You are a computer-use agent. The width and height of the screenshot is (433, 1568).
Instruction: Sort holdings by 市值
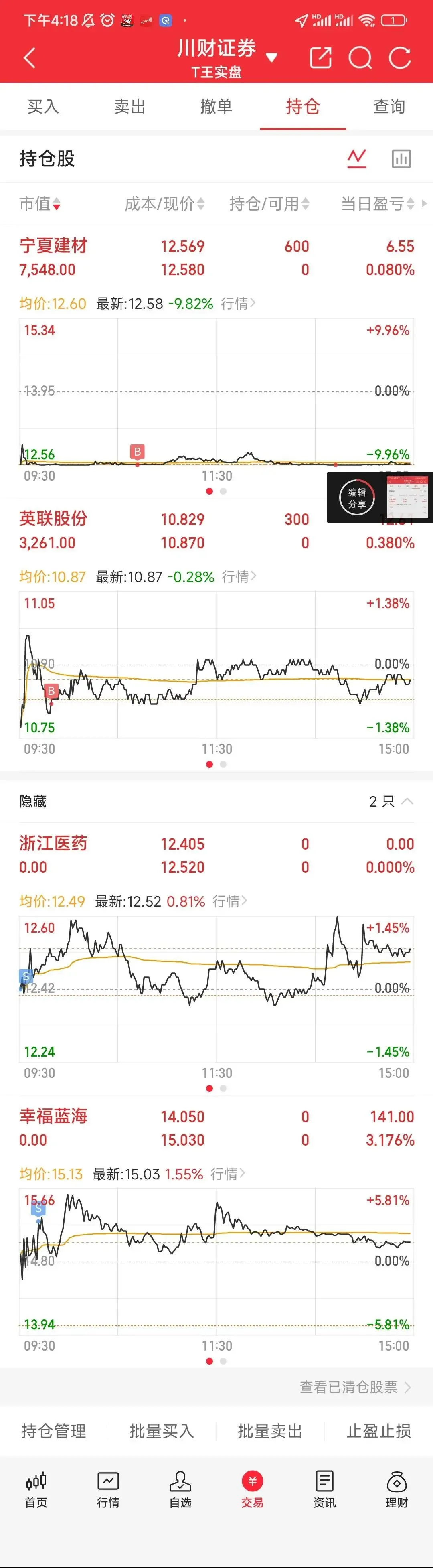coord(40,203)
